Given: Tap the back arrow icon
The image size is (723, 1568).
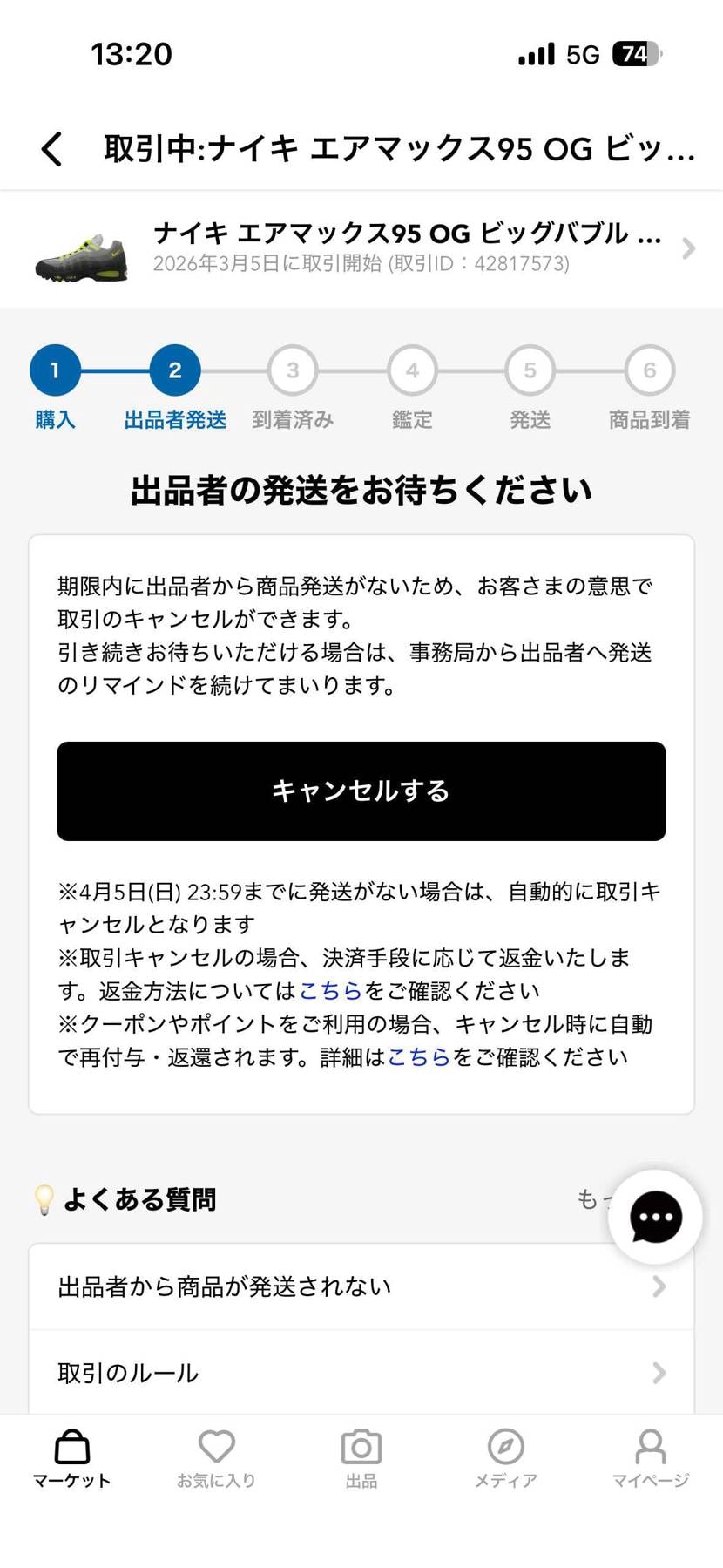Looking at the screenshot, I should click(x=51, y=148).
